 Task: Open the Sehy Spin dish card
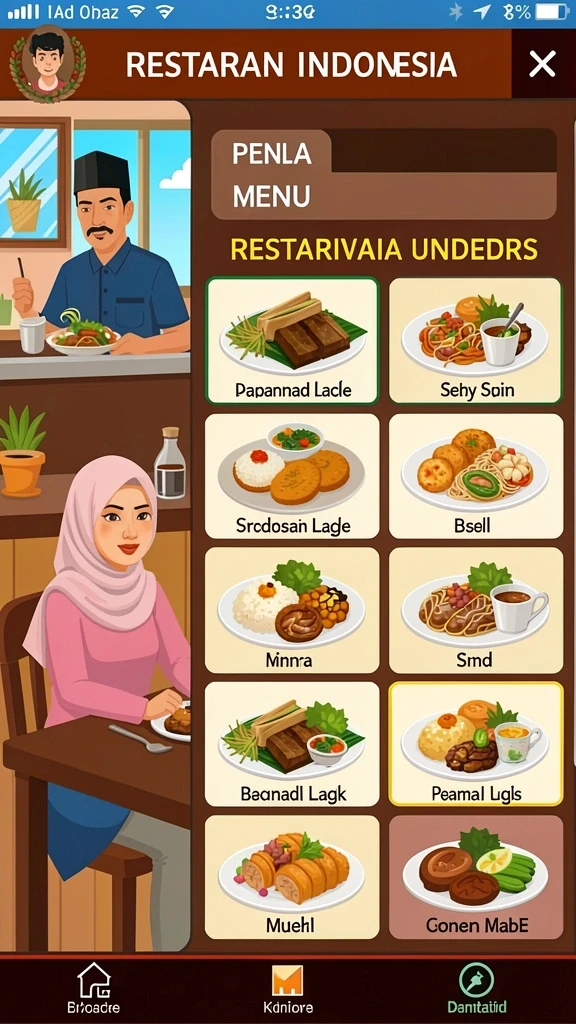pos(476,340)
